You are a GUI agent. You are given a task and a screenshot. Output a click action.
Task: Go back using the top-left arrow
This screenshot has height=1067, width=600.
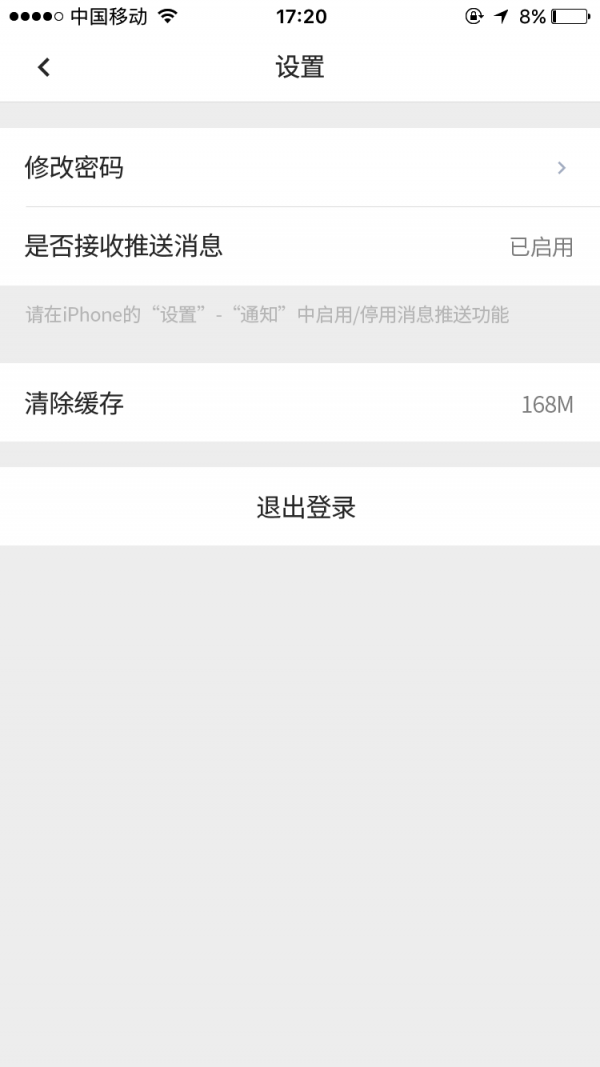pyautogui.click(x=43, y=67)
